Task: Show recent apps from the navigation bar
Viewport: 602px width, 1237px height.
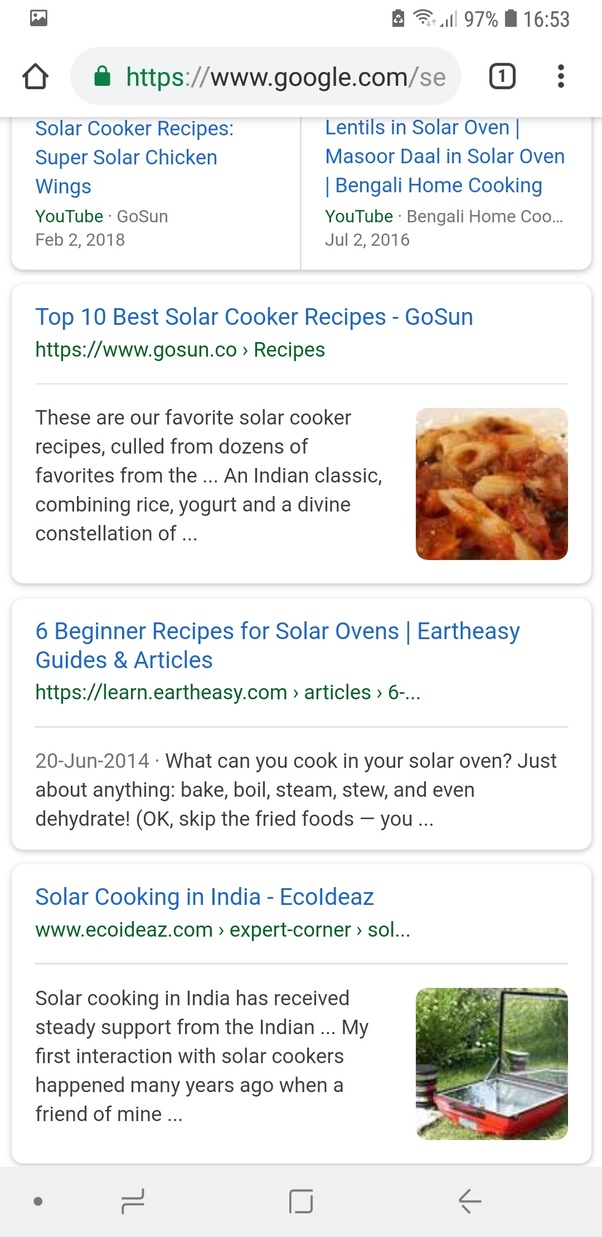Action: click(x=132, y=1202)
